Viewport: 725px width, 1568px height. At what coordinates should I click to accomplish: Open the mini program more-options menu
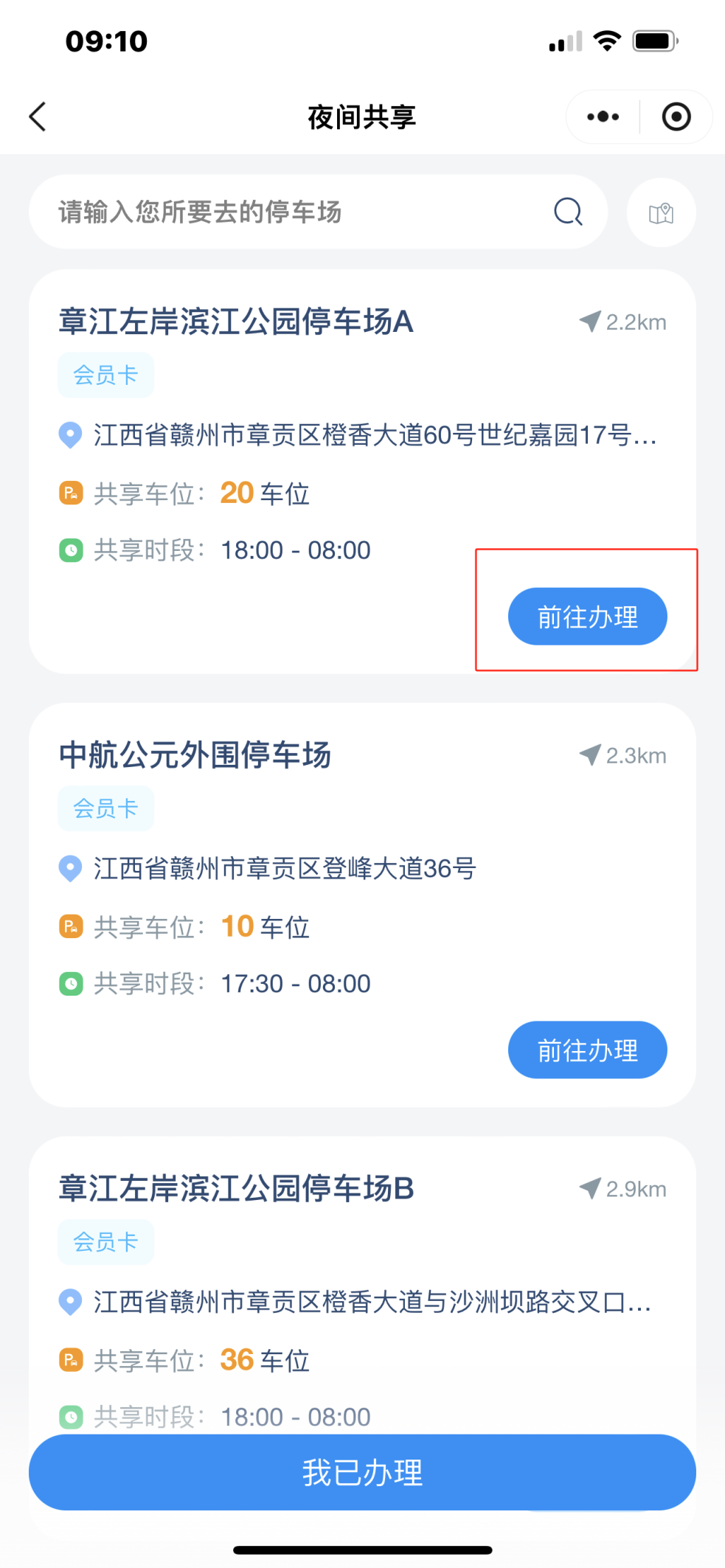[x=603, y=117]
